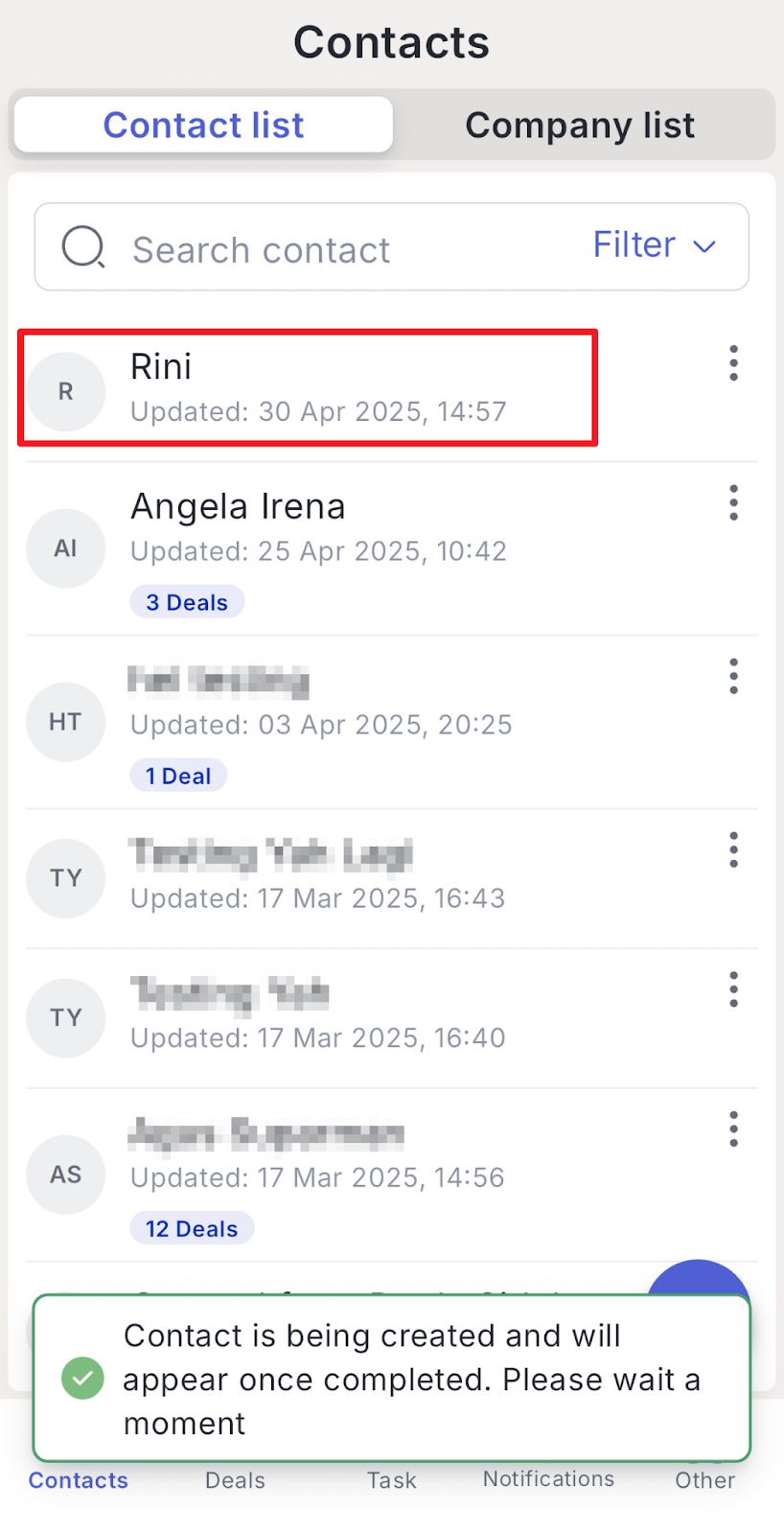Switch to the Task tab

click(392, 1479)
